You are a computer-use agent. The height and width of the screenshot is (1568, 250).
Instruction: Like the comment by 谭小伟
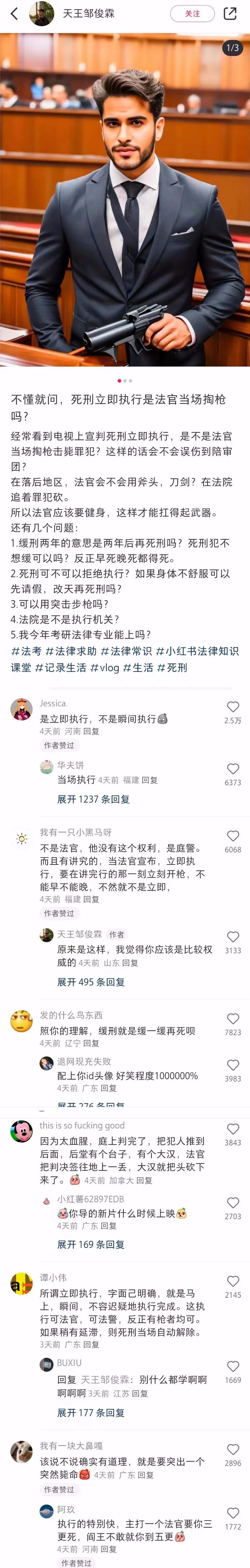coord(232,1281)
